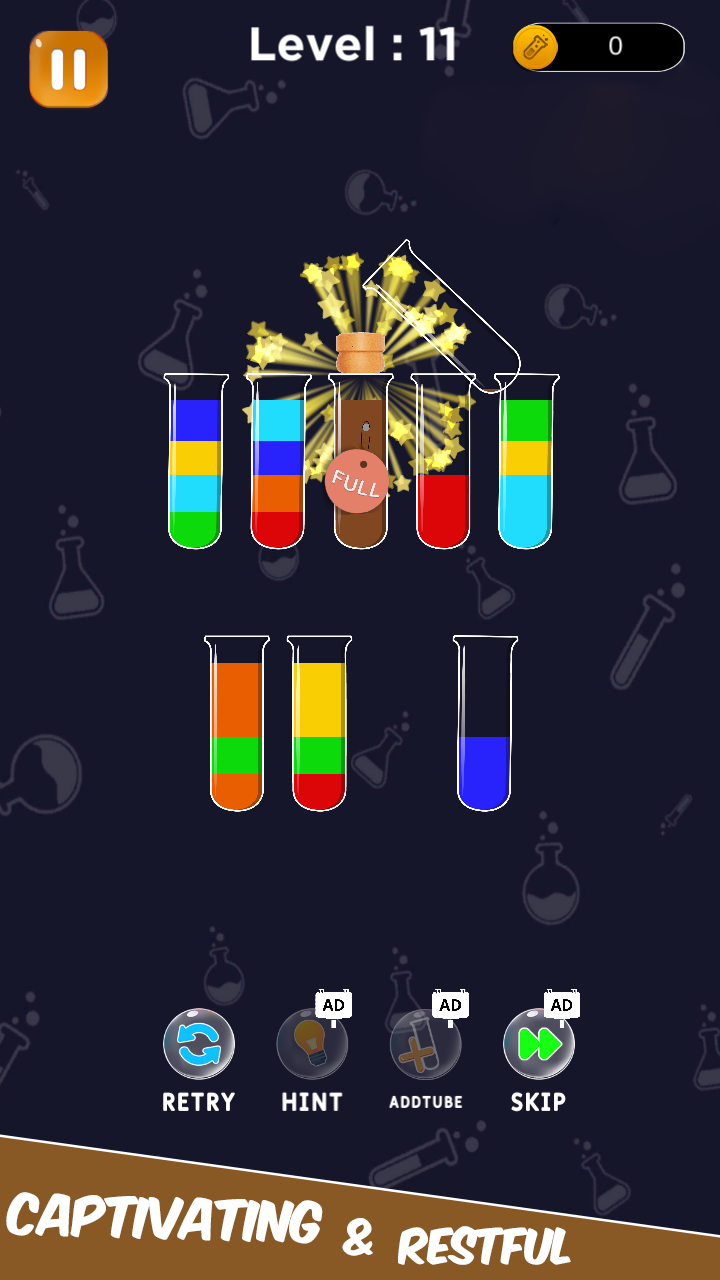Tap the pause icon
The width and height of the screenshot is (720, 1280).
[x=70, y=68]
